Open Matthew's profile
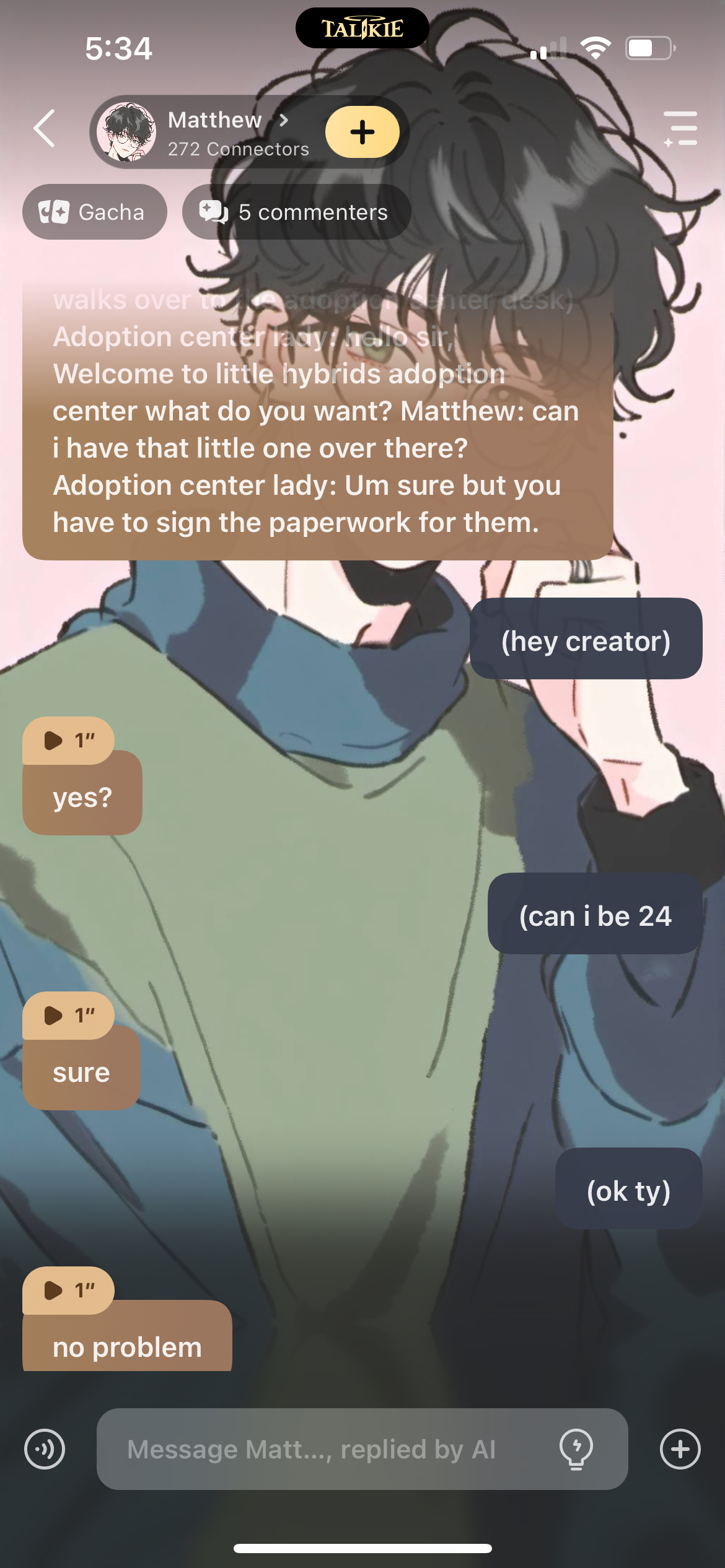This screenshot has width=725, height=1568. point(214,131)
